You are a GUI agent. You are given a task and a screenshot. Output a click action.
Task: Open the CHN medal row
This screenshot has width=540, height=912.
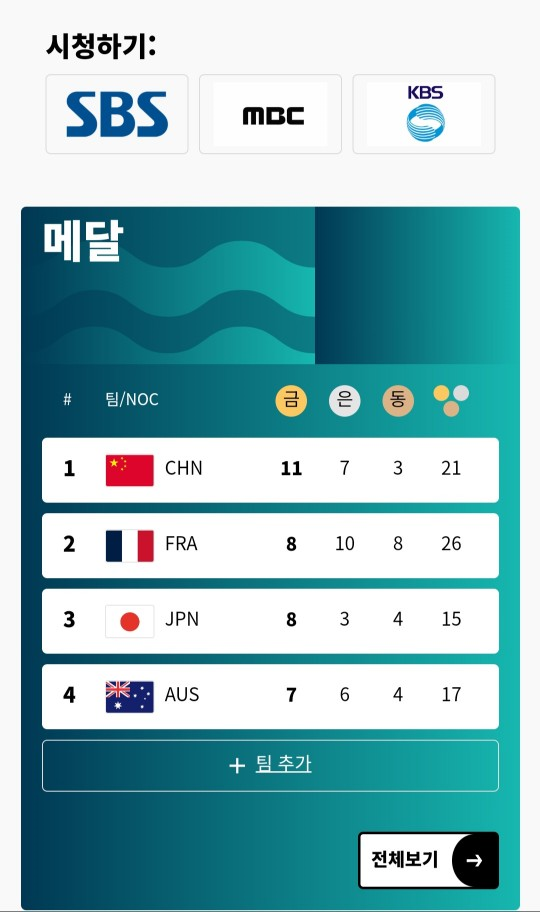tap(270, 470)
